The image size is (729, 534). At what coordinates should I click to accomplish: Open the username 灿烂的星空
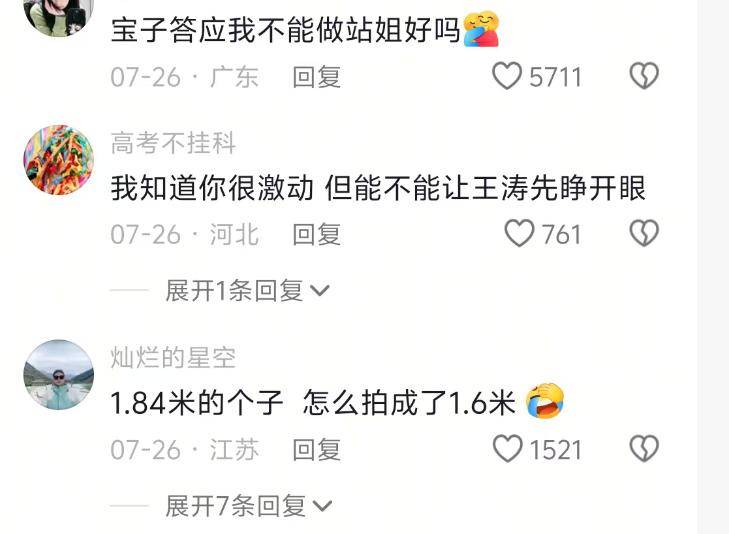pos(173,358)
